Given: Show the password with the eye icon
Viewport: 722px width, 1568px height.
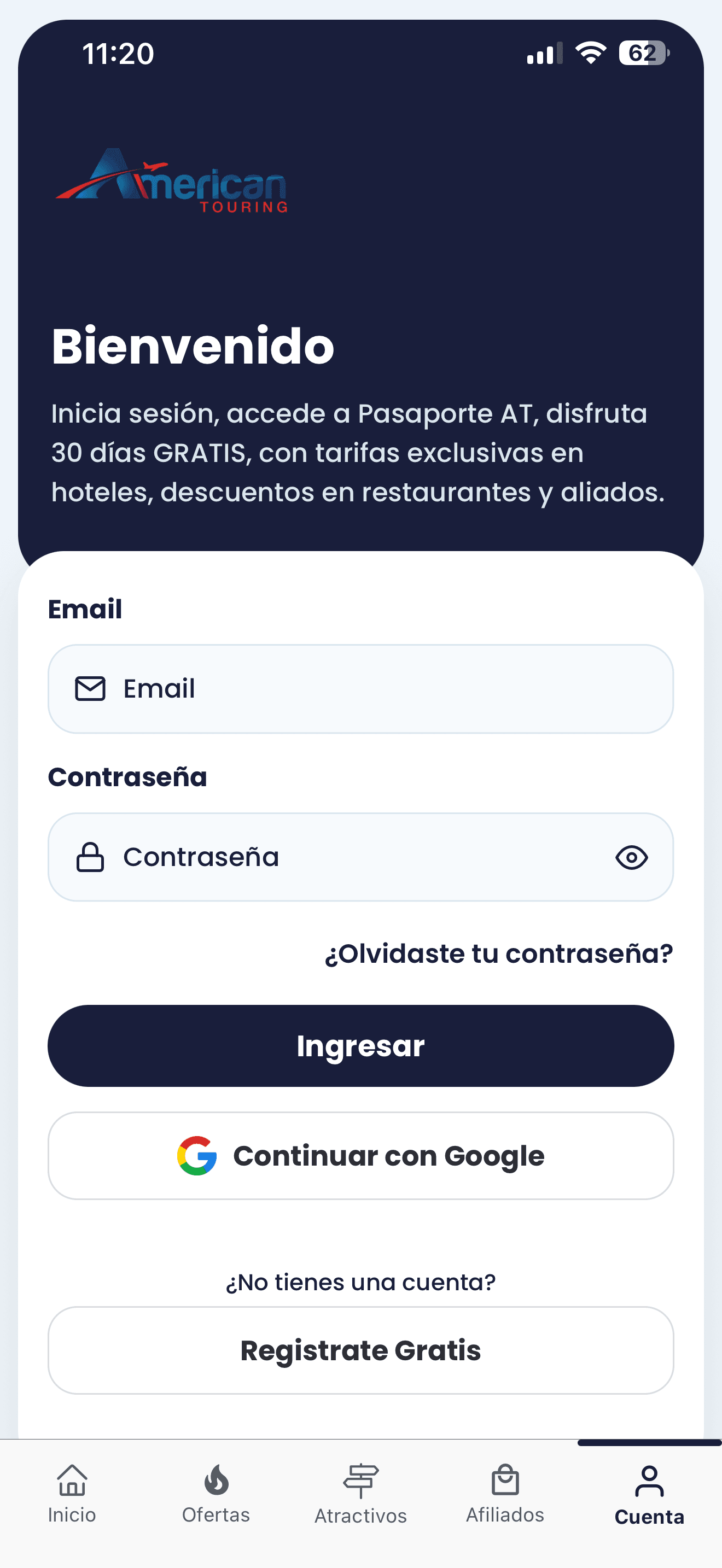Looking at the screenshot, I should [631, 857].
